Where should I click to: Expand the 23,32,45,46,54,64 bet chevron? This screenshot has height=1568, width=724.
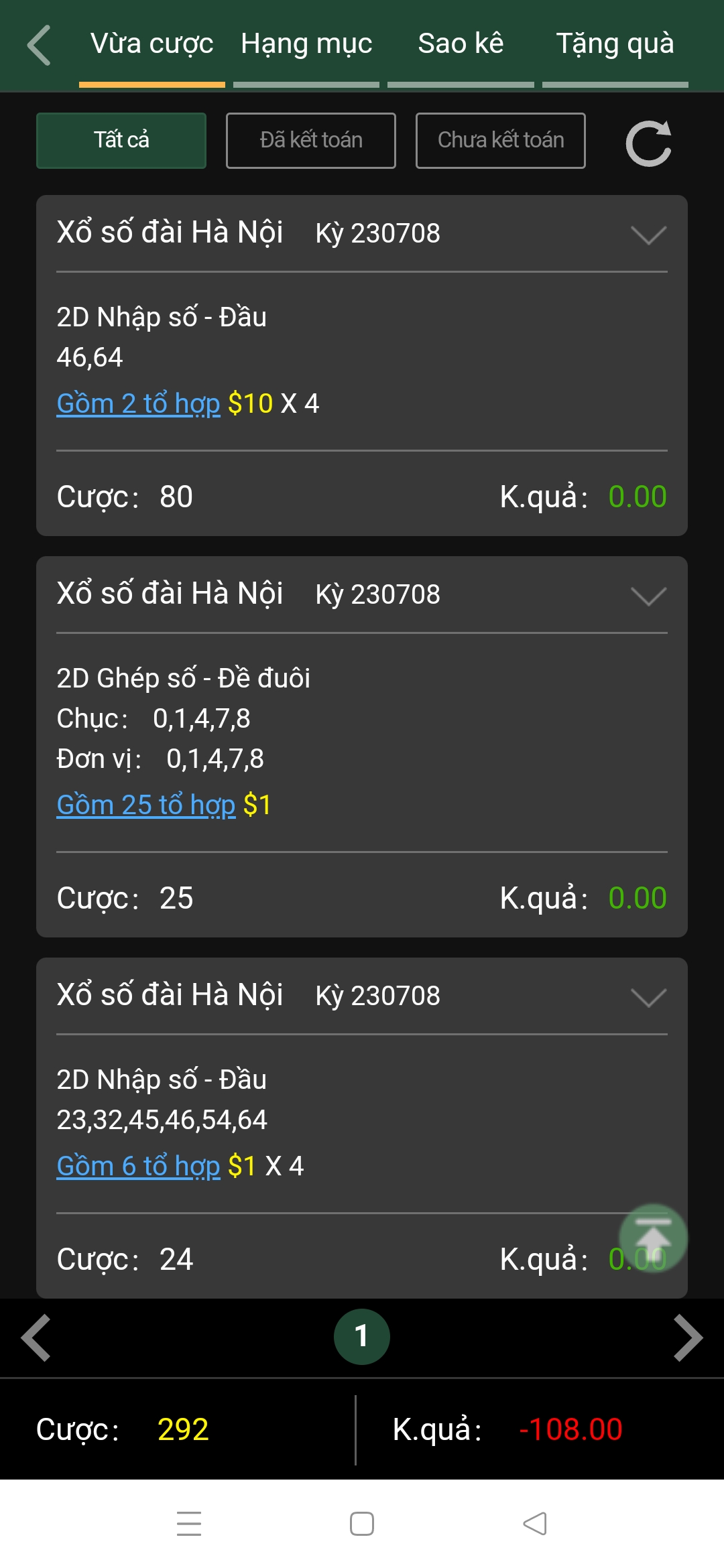pos(648,997)
